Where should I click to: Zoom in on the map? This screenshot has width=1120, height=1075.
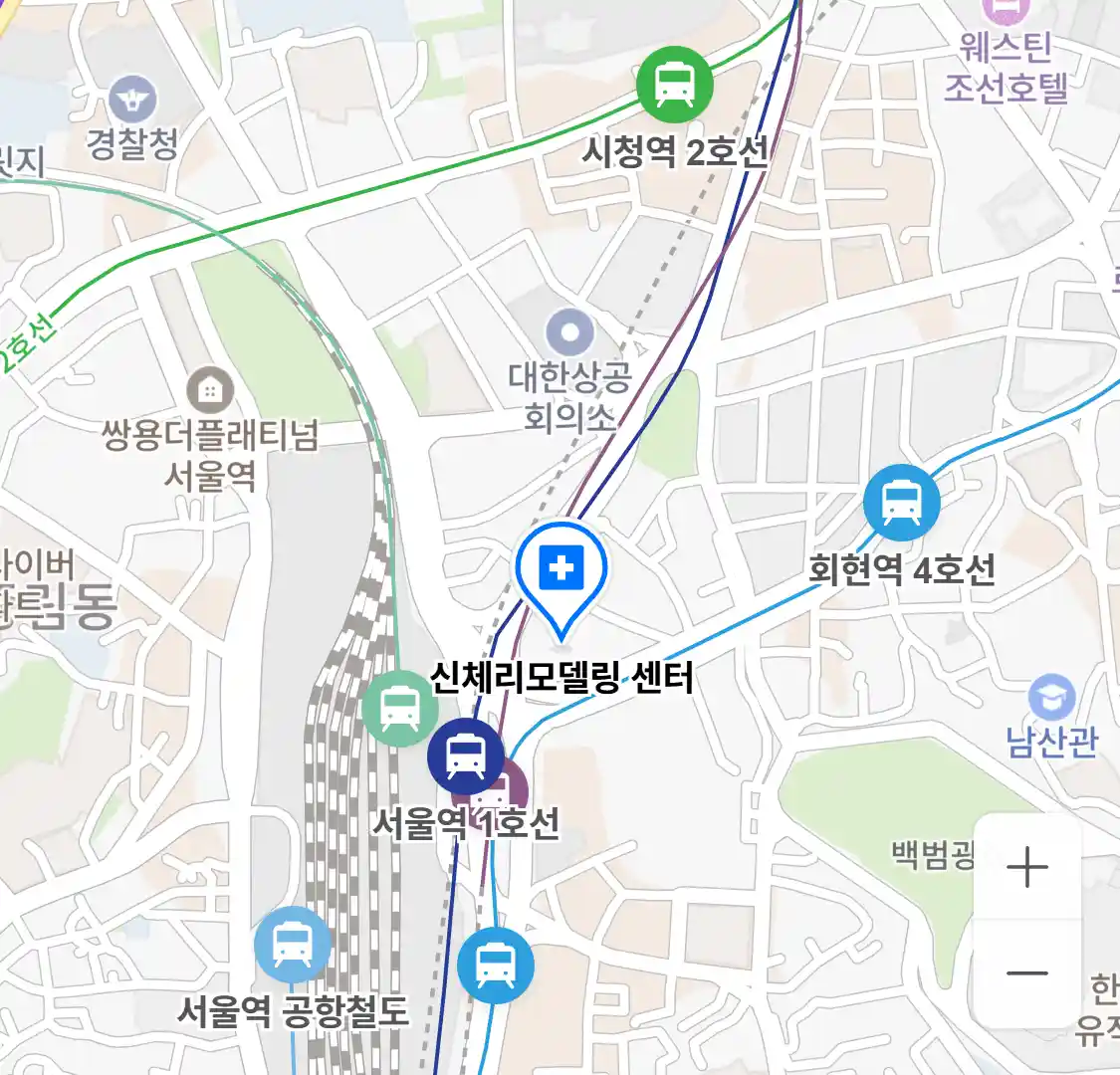click(x=1026, y=868)
